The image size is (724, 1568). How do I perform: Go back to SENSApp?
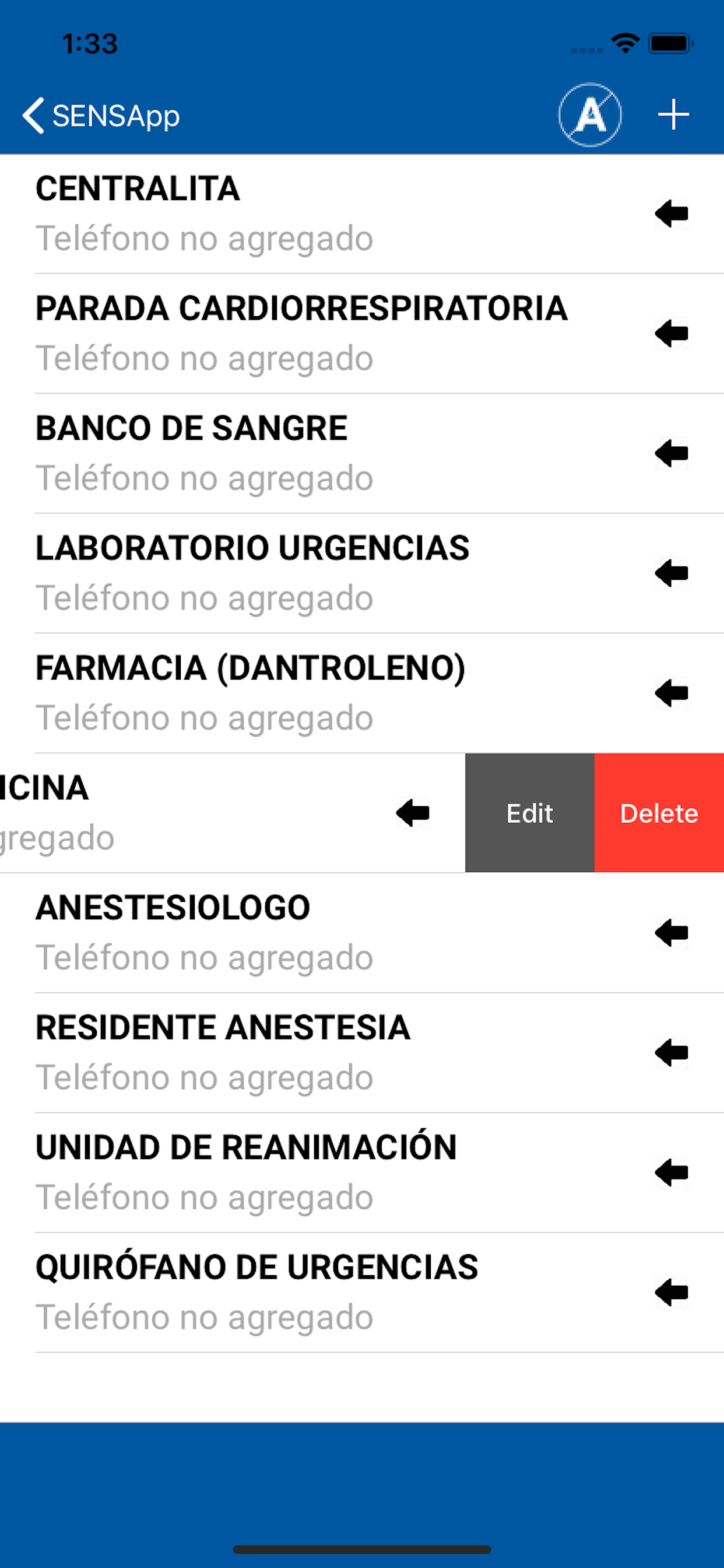[x=101, y=115]
